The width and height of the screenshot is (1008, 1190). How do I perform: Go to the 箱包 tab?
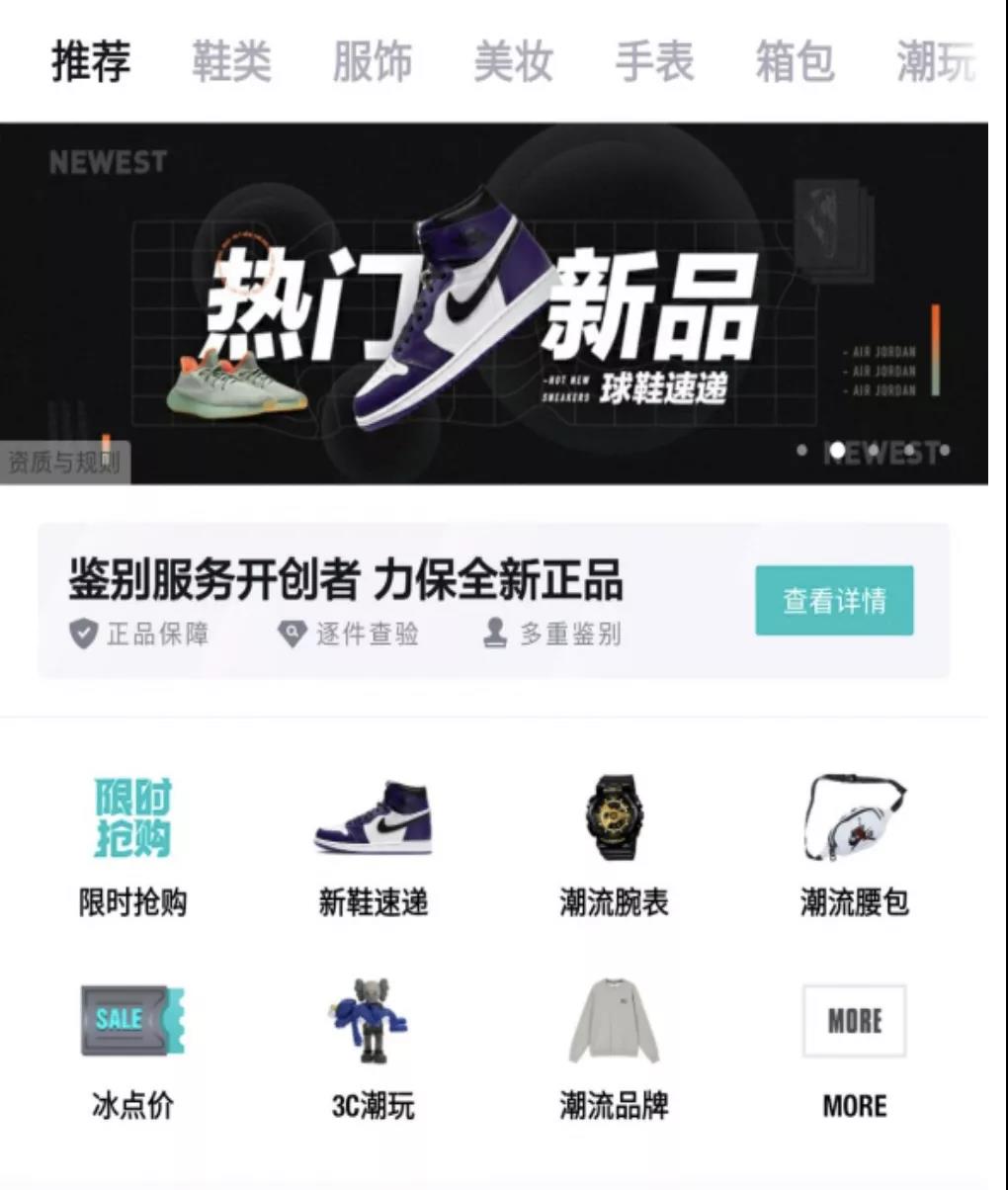(795, 61)
